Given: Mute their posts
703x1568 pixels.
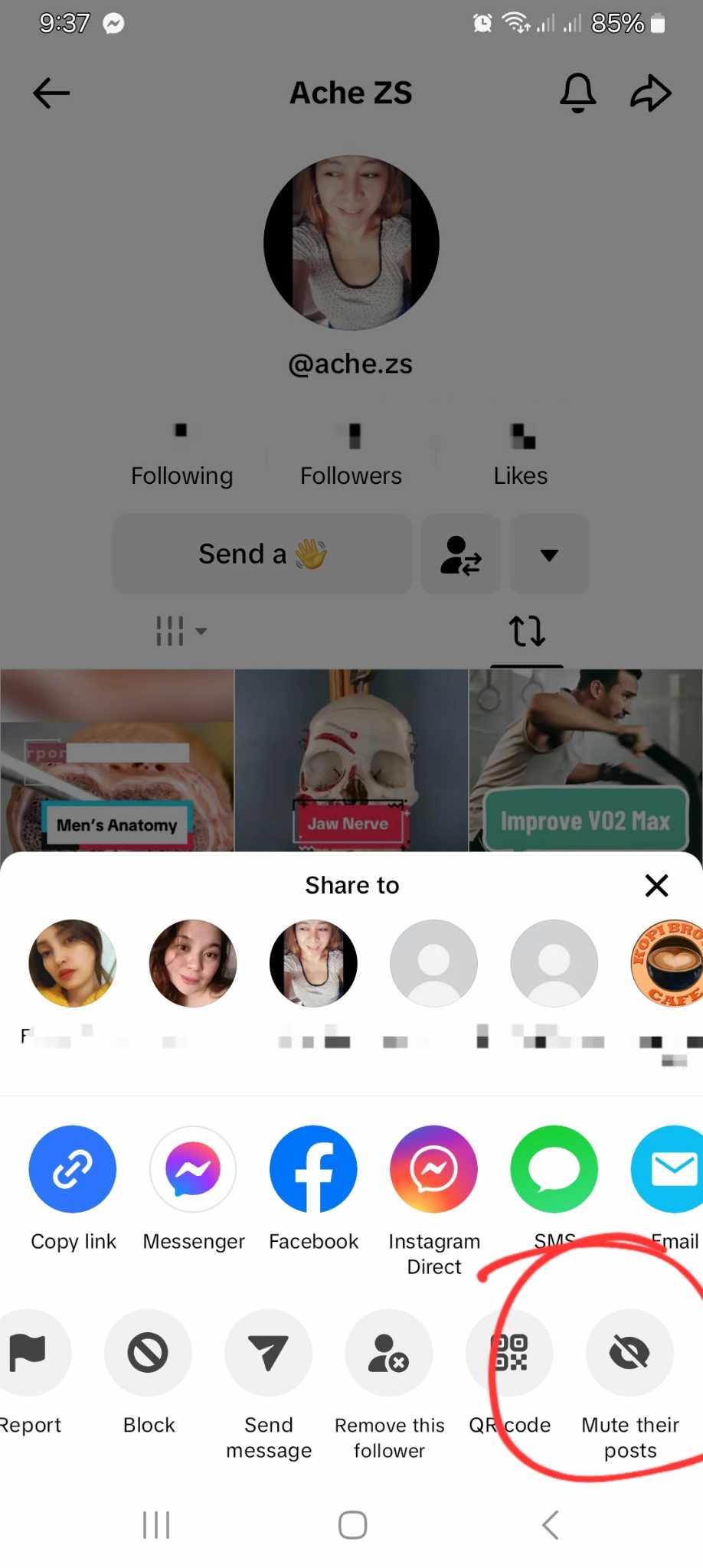Looking at the screenshot, I should 629,1353.
